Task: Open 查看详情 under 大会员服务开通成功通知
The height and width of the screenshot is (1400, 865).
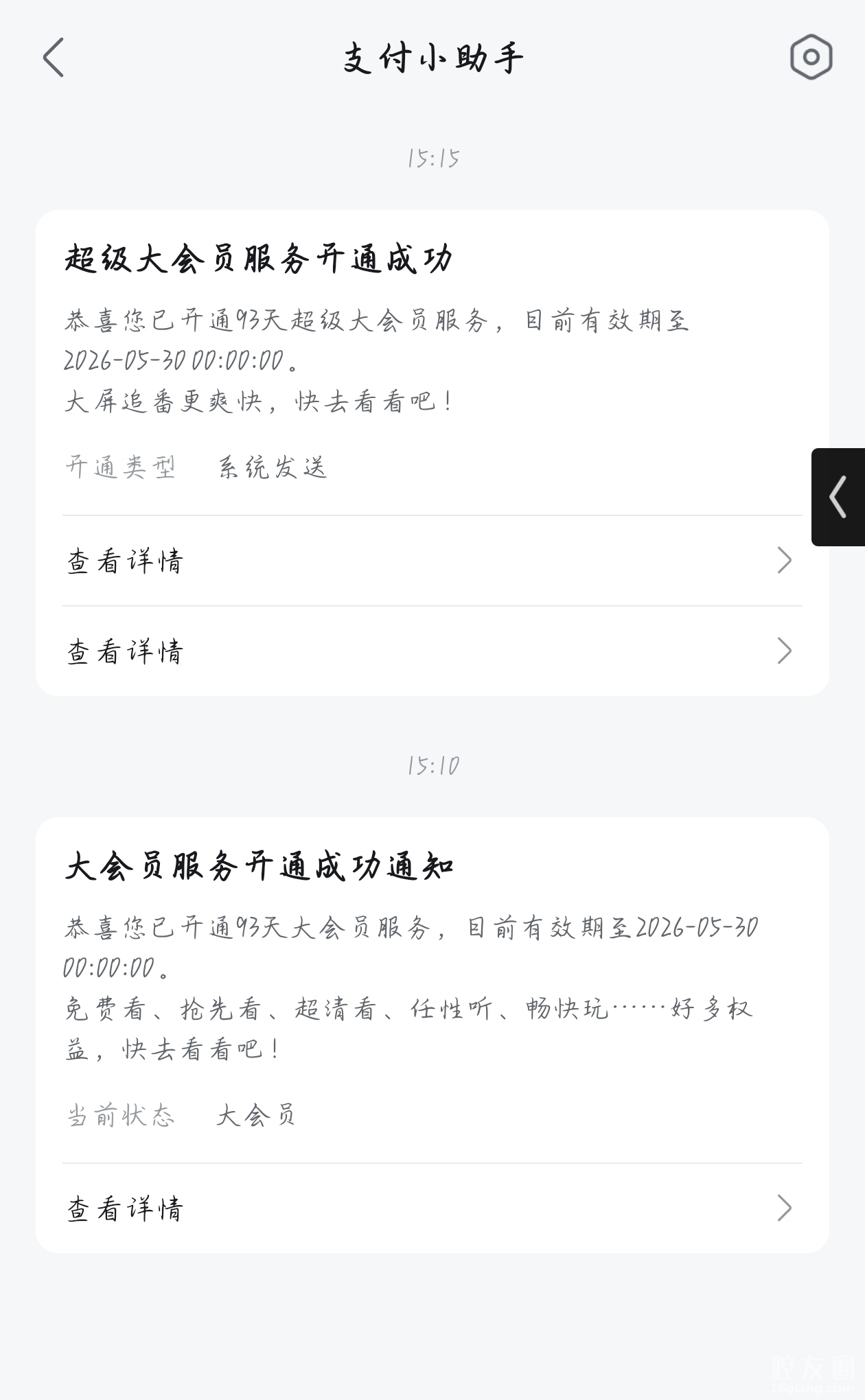Action: 432,1209
